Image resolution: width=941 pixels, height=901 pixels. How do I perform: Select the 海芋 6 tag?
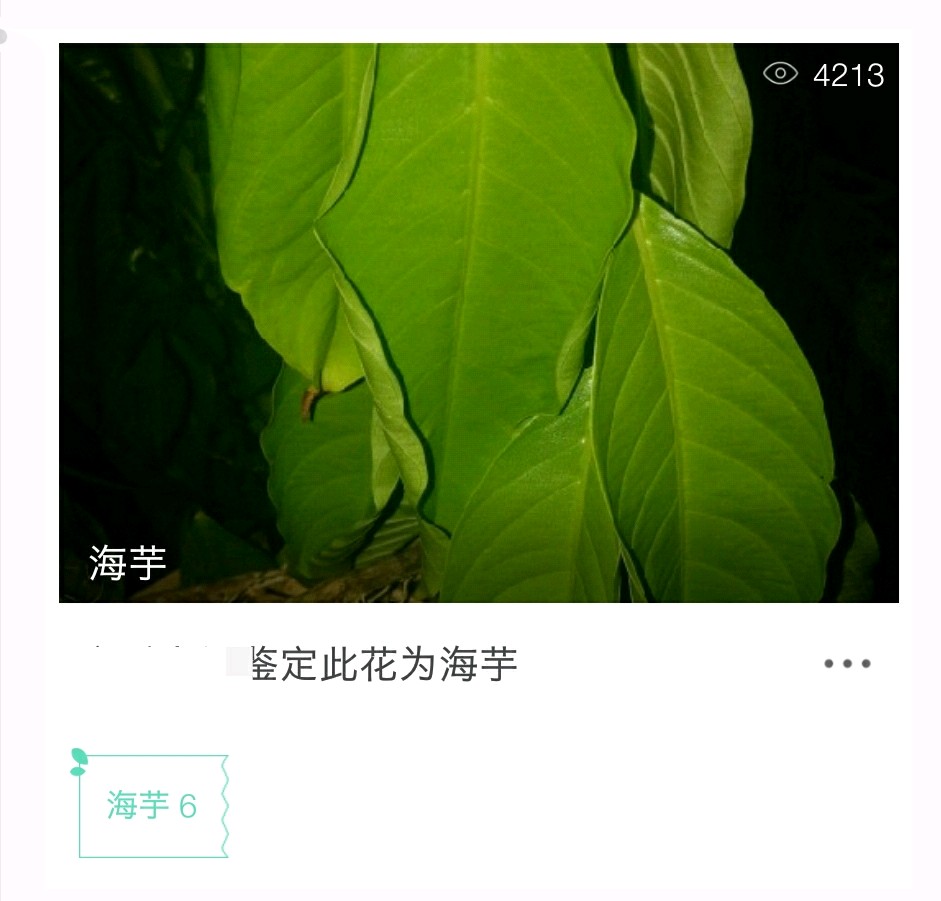pyautogui.click(x=153, y=806)
